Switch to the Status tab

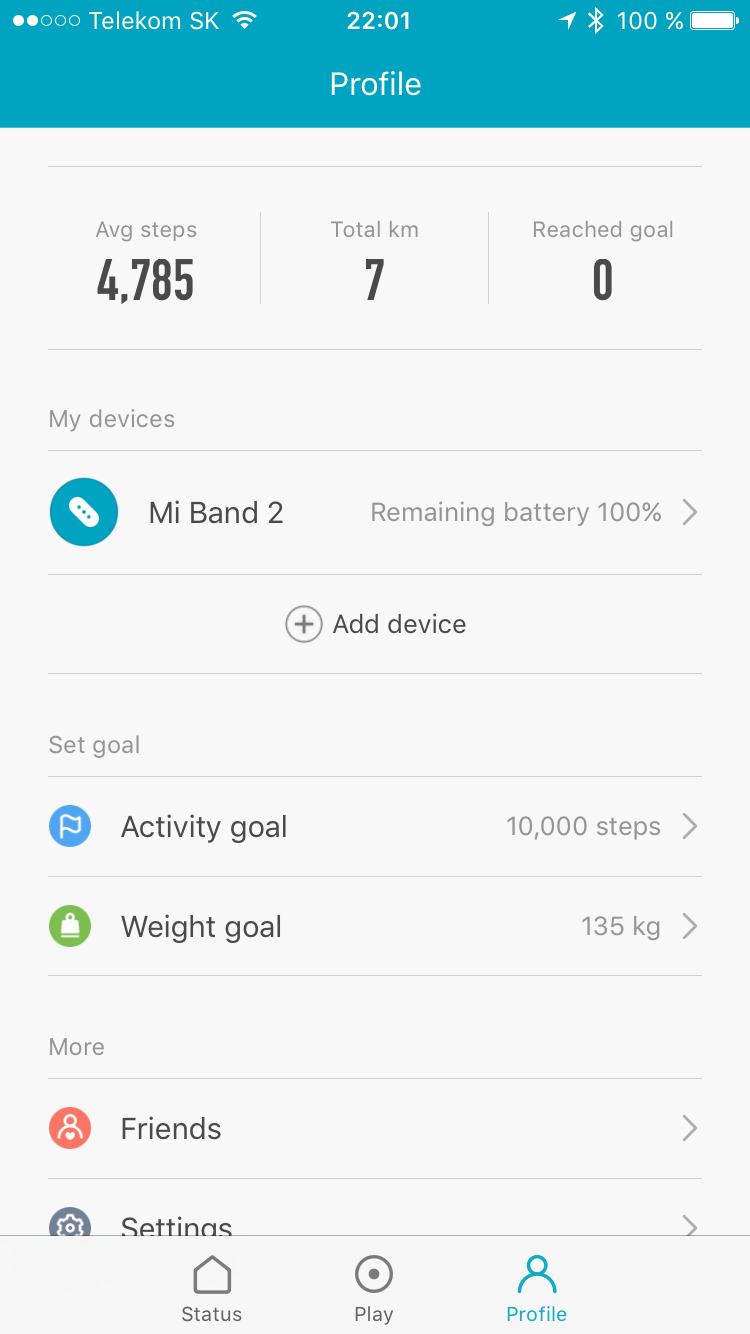(211, 1288)
